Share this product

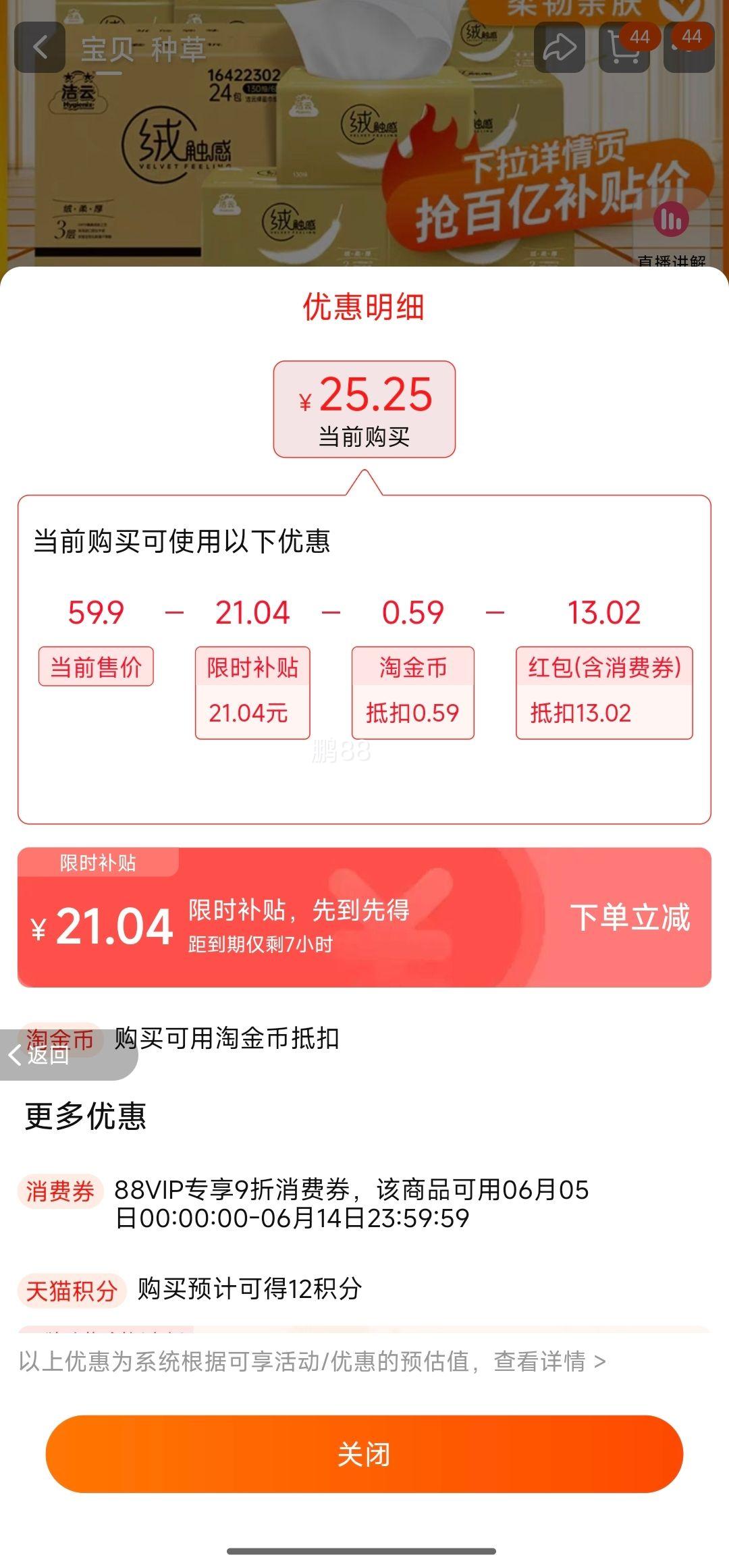(x=559, y=48)
